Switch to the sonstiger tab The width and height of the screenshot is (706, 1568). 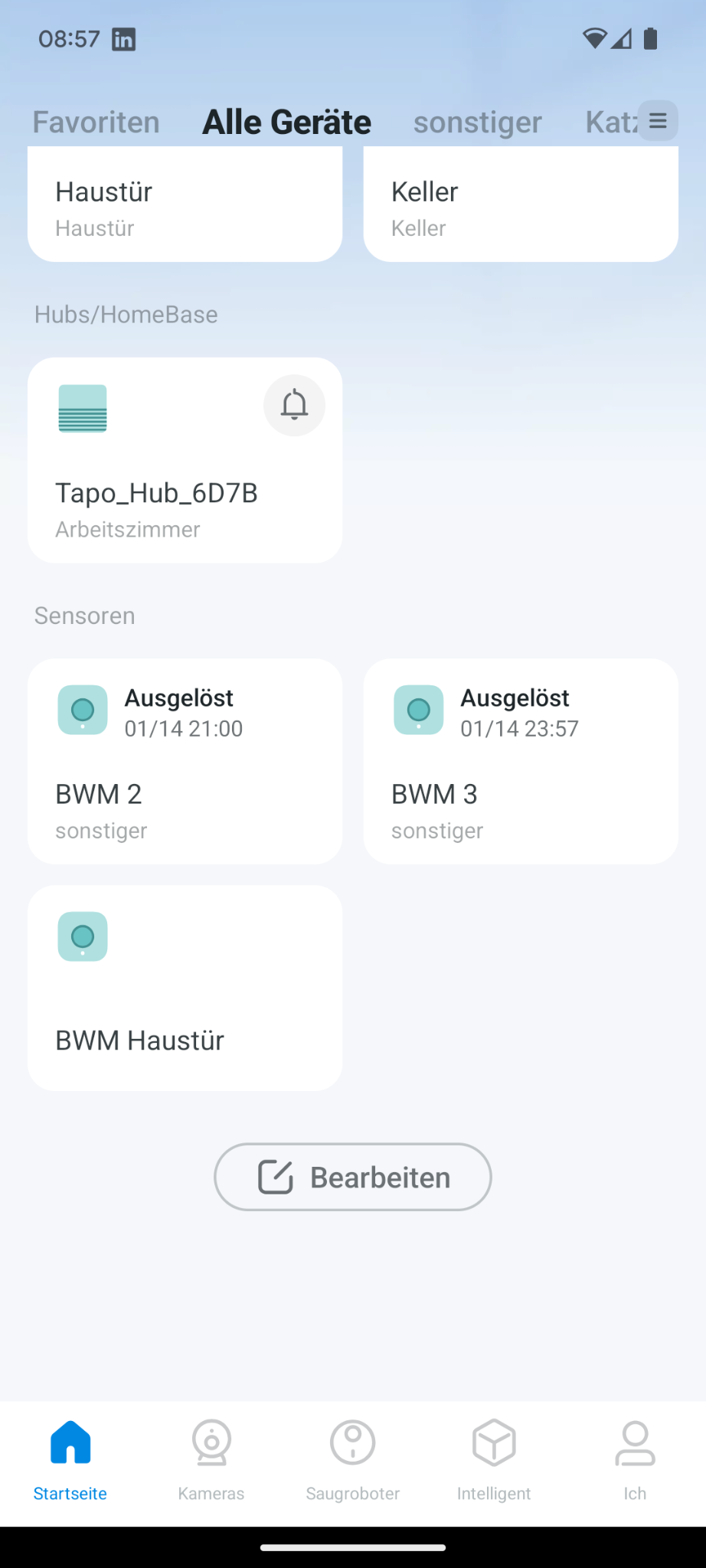[478, 122]
